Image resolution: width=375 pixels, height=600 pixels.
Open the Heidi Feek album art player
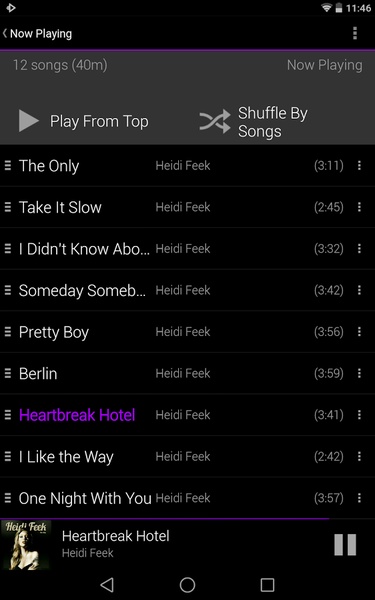coord(26,545)
